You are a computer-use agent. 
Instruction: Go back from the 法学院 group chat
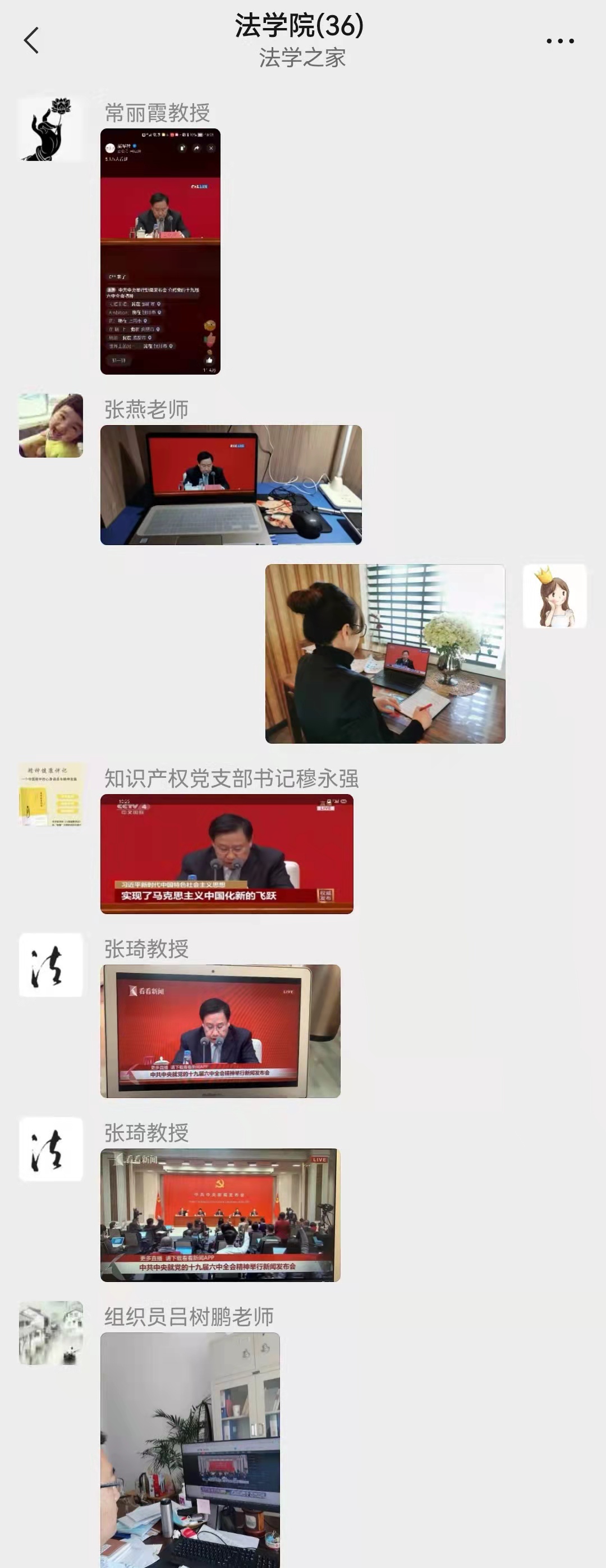tap(31, 41)
